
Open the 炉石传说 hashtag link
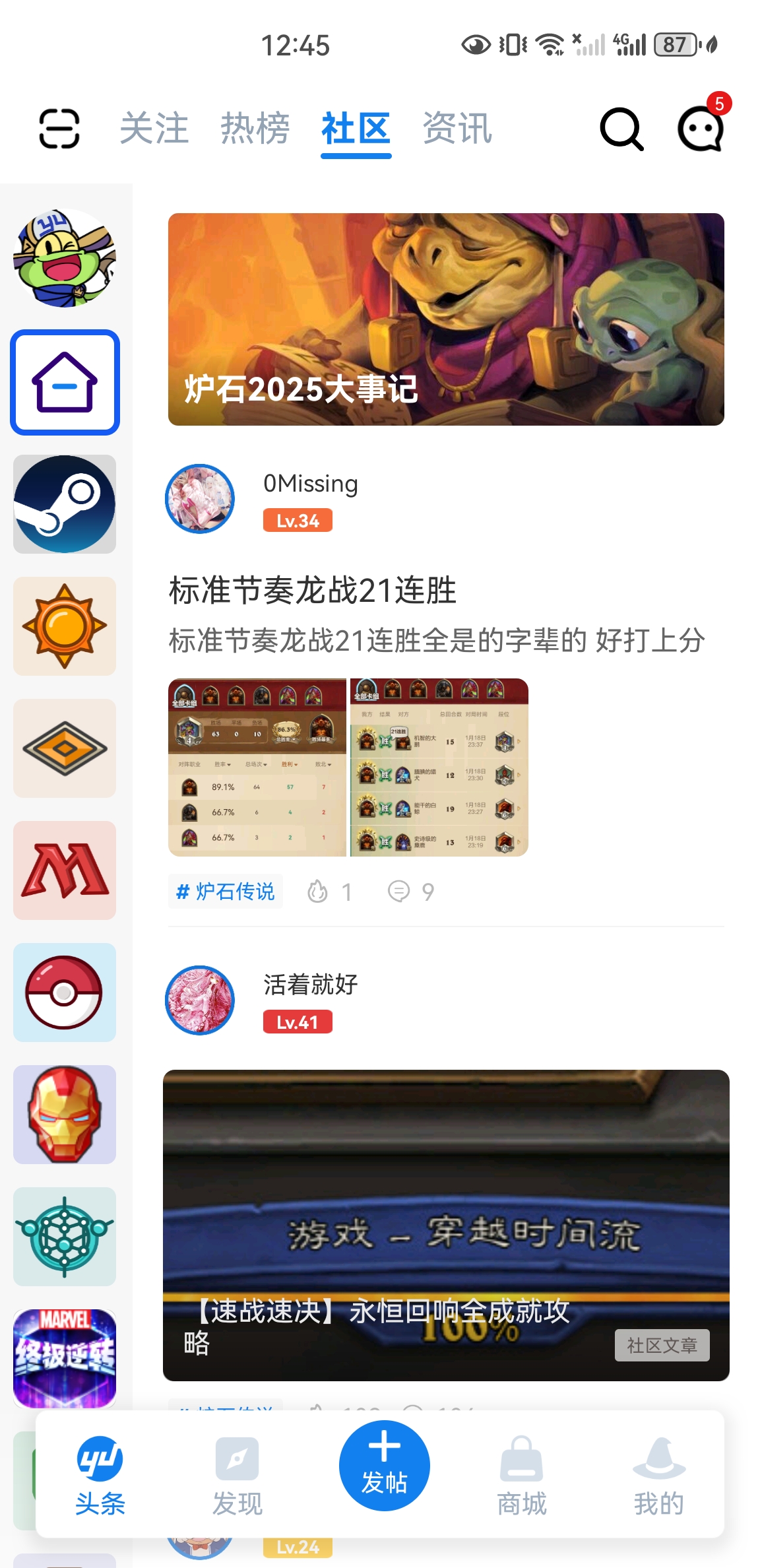[x=225, y=891]
